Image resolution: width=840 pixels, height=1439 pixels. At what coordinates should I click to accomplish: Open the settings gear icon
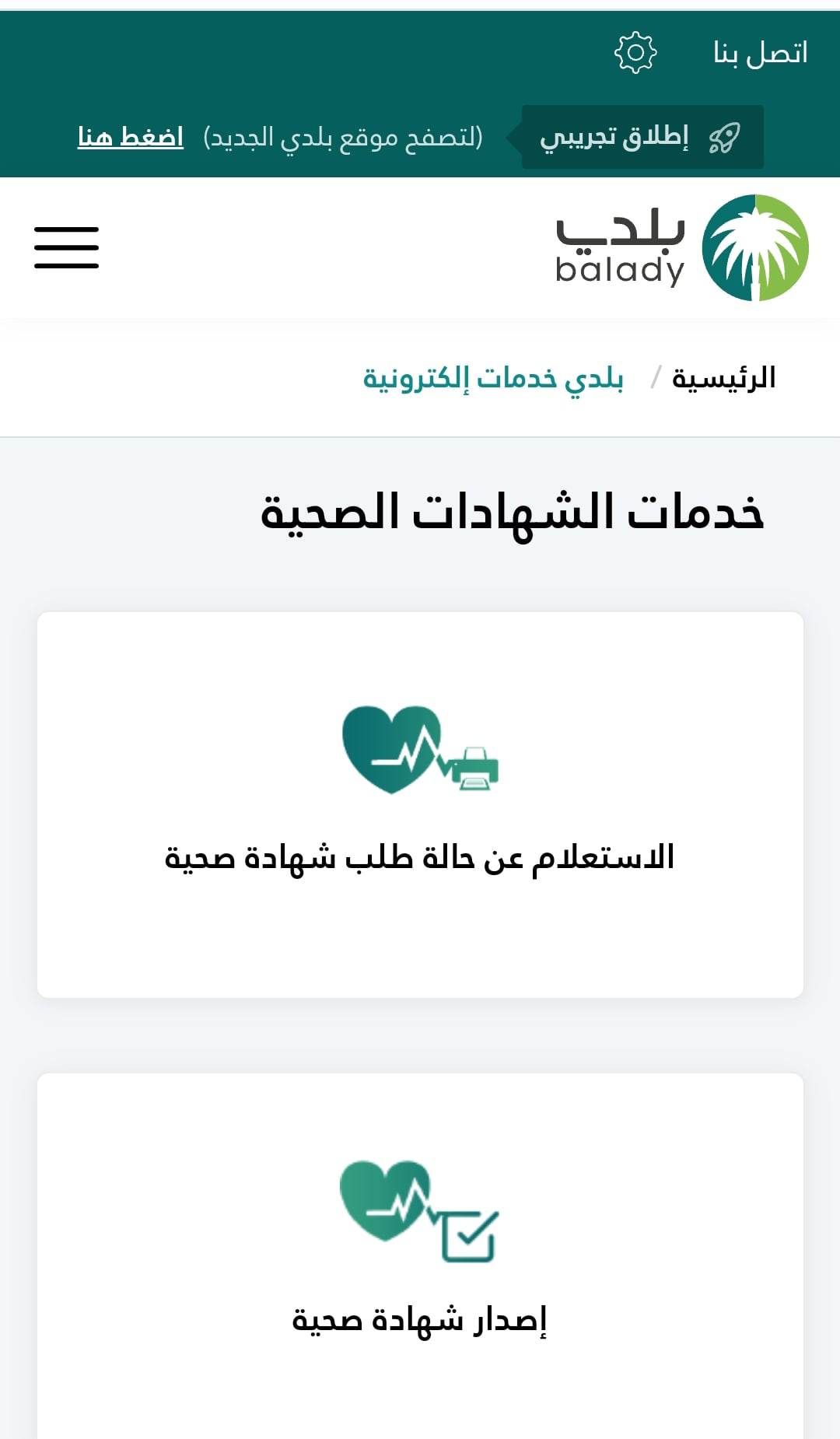pos(635,53)
